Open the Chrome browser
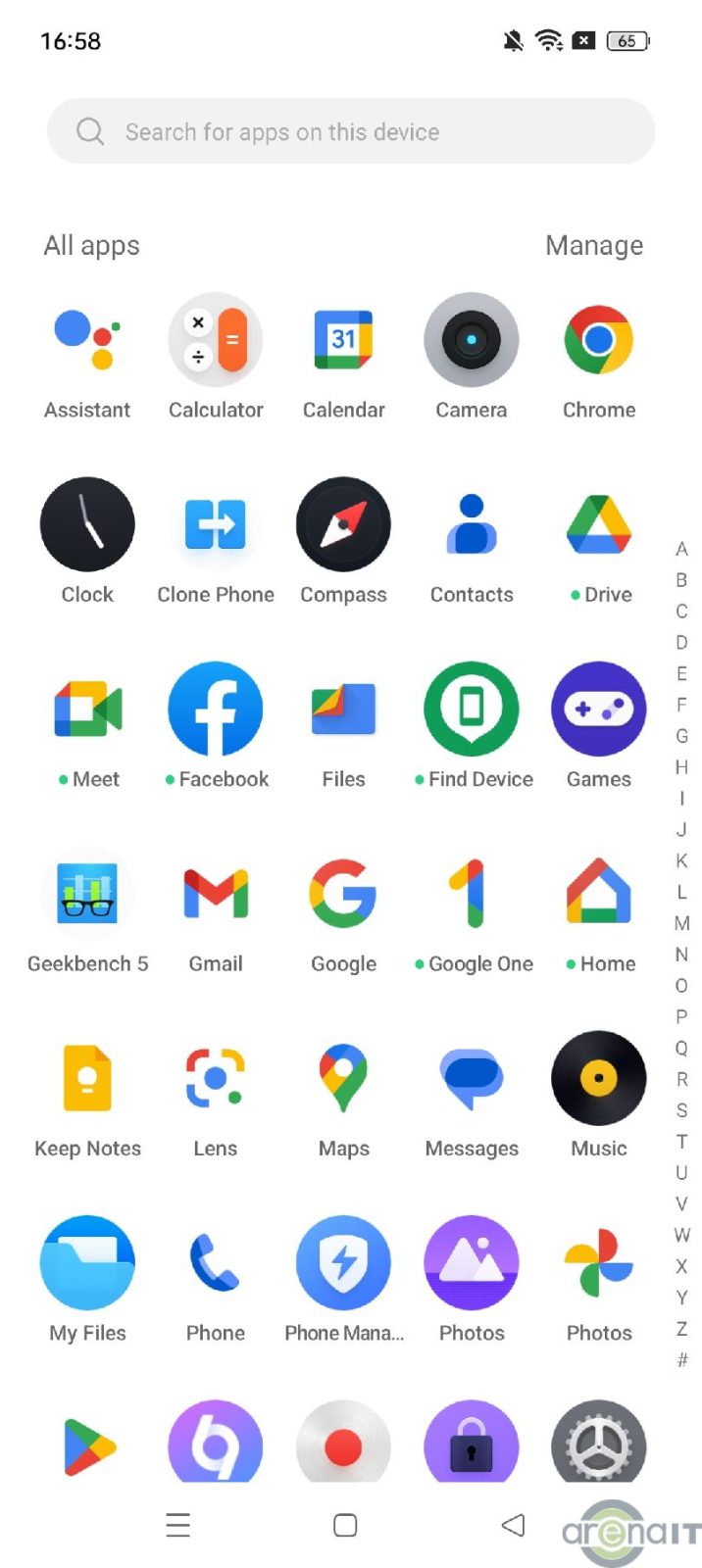Image resolution: width=702 pixels, height=1568 pixels. pos(599,340)
